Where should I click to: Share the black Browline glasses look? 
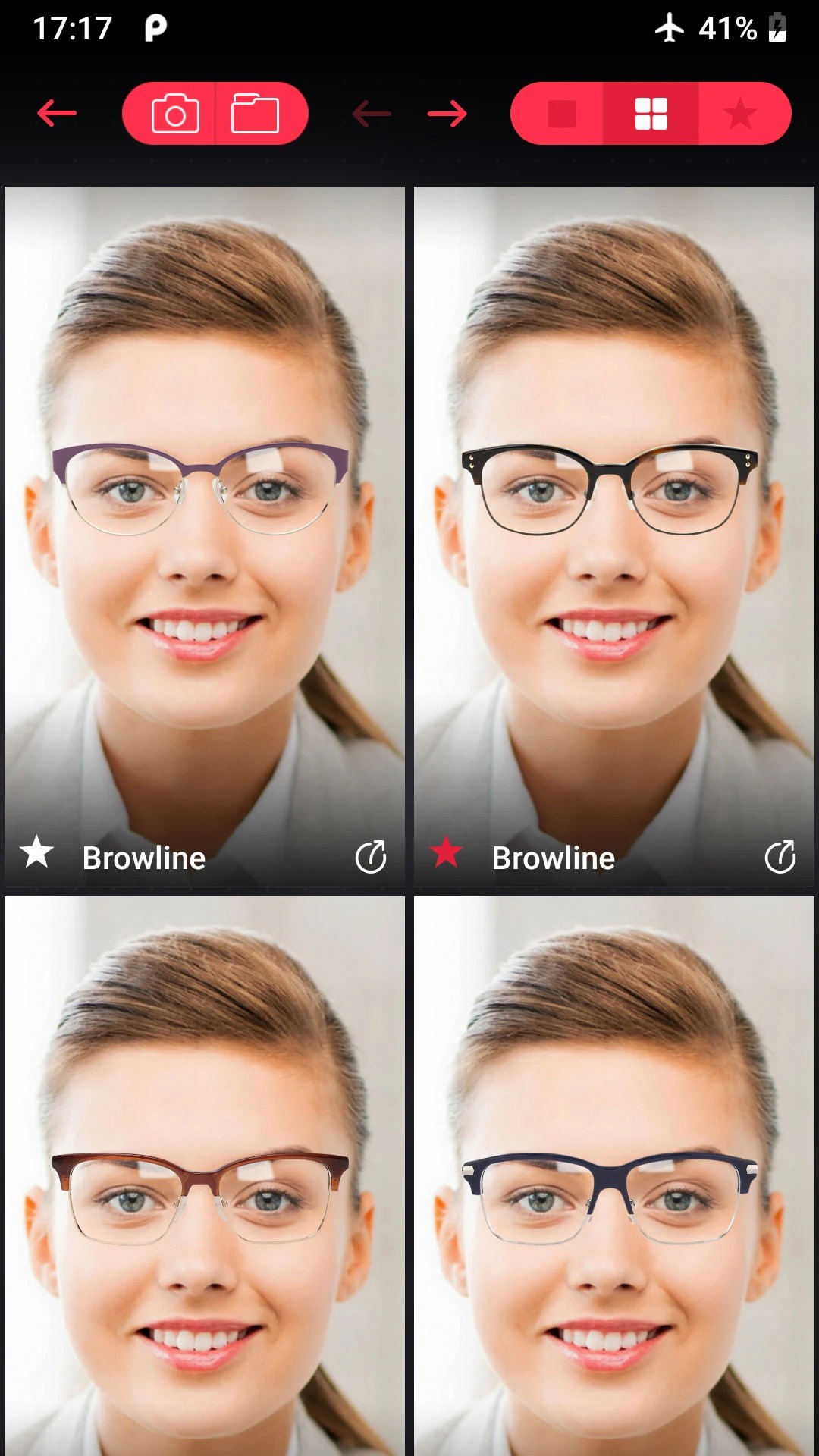(780, 857)
